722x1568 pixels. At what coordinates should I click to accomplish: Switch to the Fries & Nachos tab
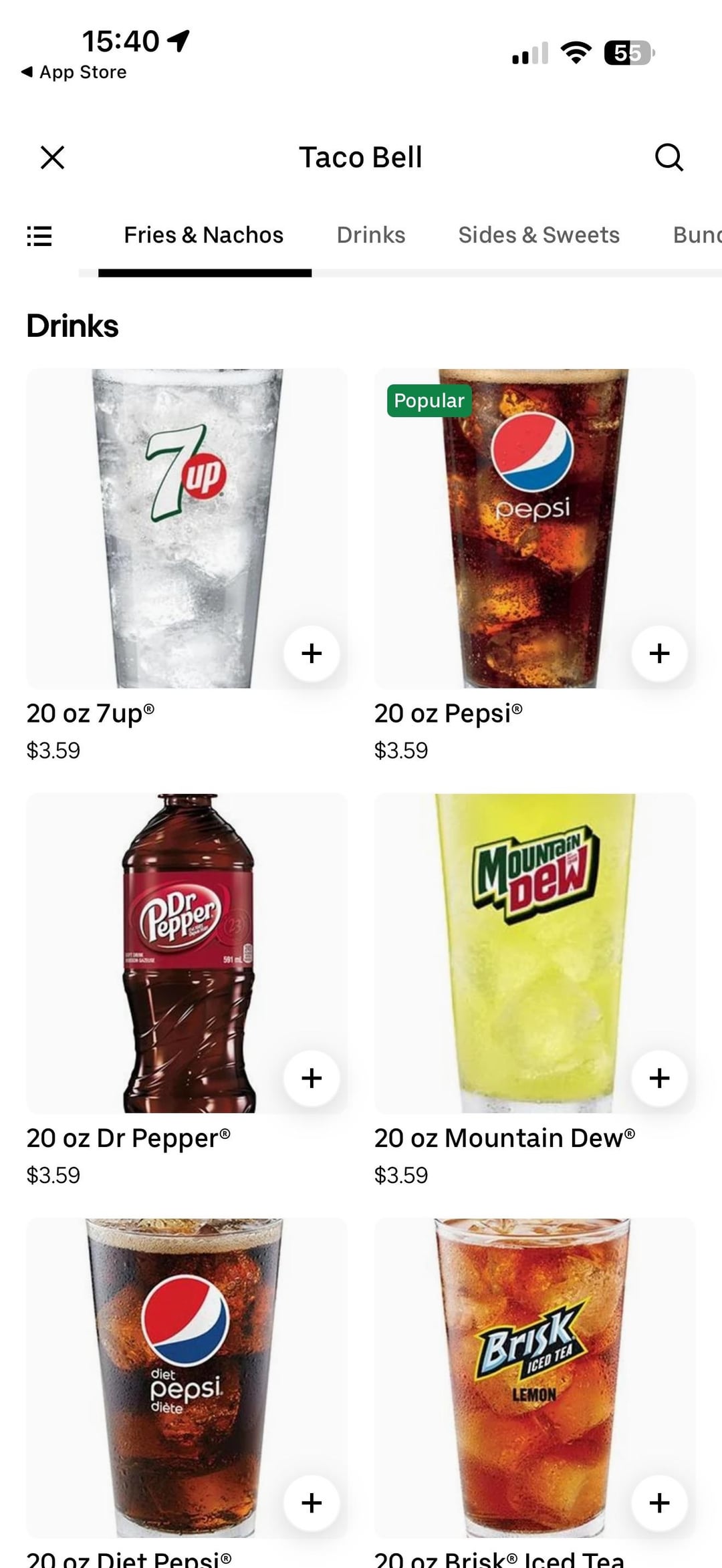pyautogui.click(x=203, y=235)
